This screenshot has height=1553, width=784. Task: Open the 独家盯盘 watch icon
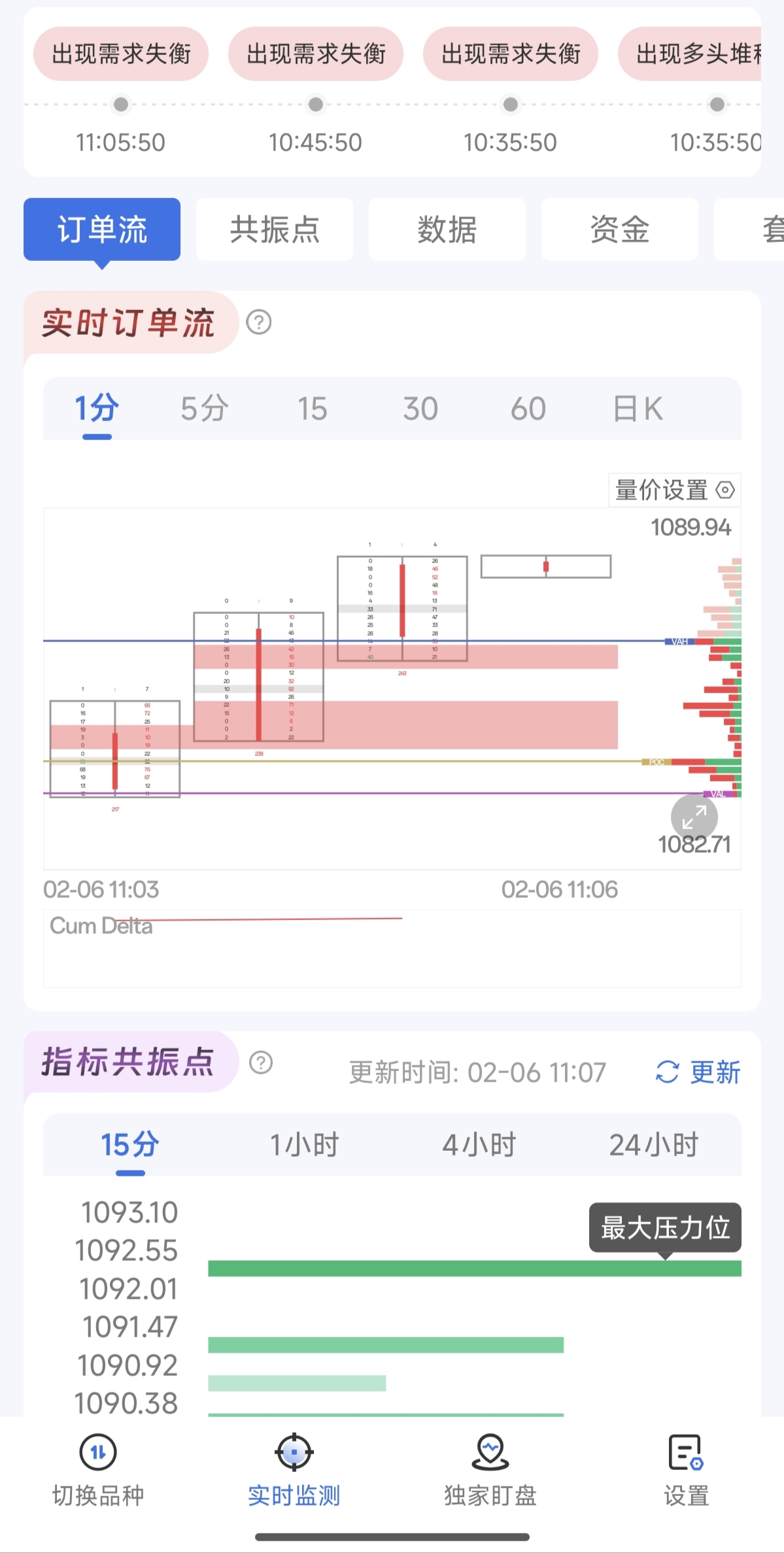point(491,1453)
